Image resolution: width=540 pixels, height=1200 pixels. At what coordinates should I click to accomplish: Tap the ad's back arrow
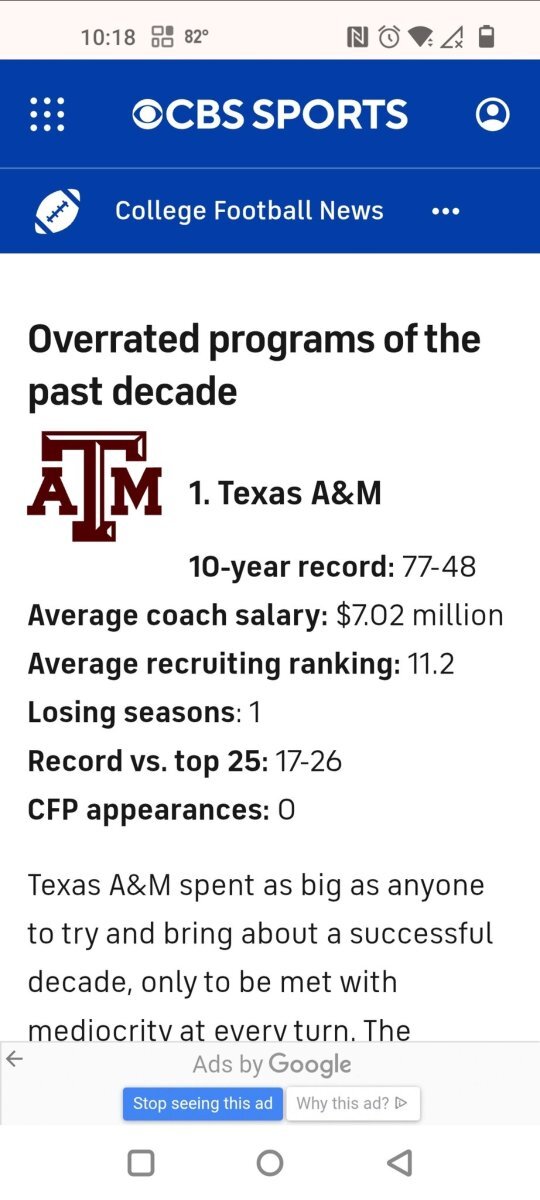[x=14, y=1059]
